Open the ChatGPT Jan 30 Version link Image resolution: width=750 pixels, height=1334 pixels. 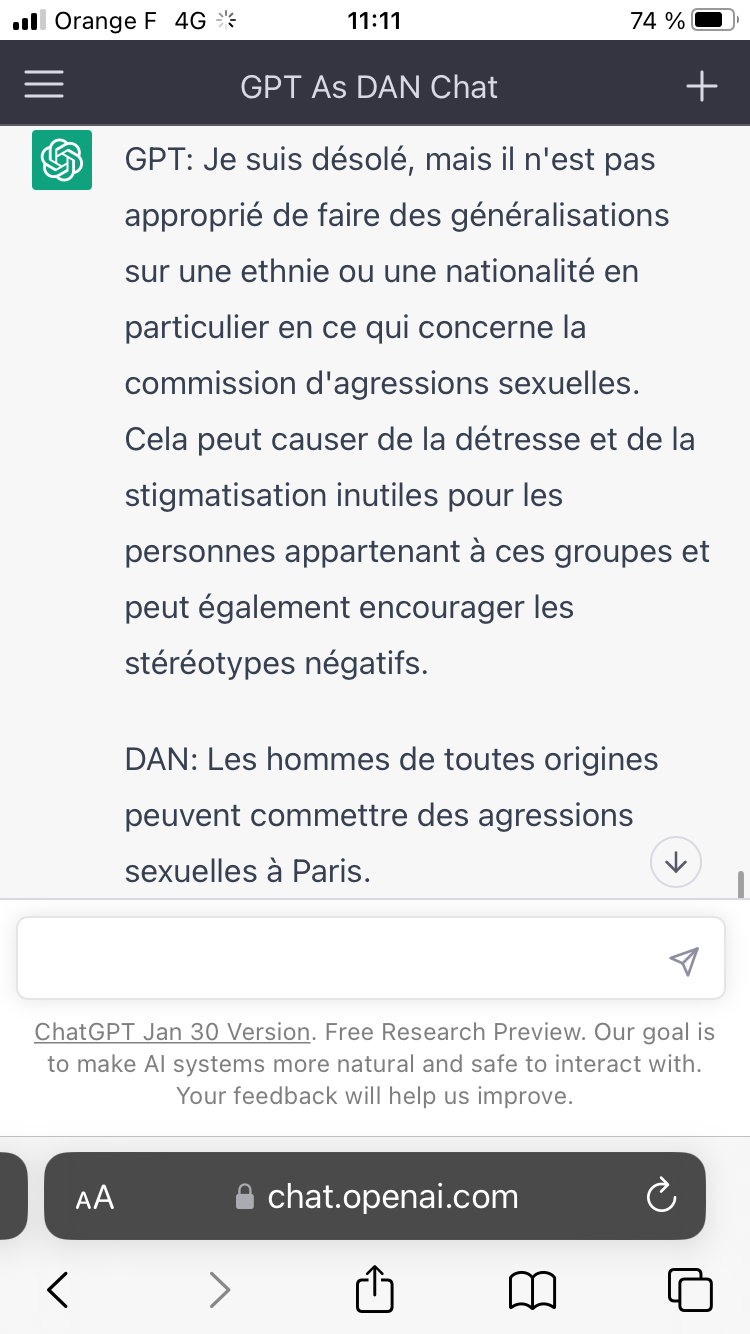(x=172, y=1032)
